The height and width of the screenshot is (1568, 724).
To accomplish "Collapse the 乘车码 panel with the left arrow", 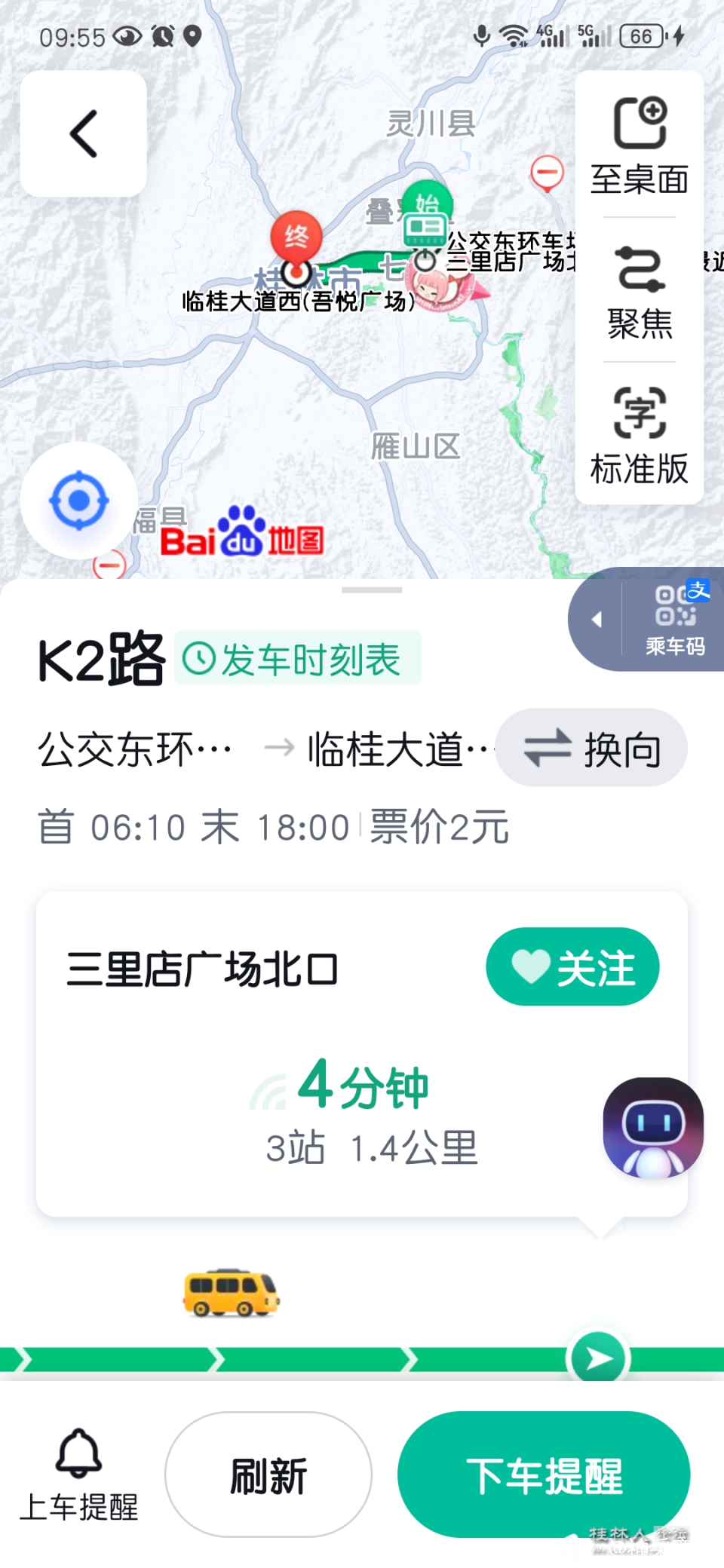I will (x=596, y=619).
